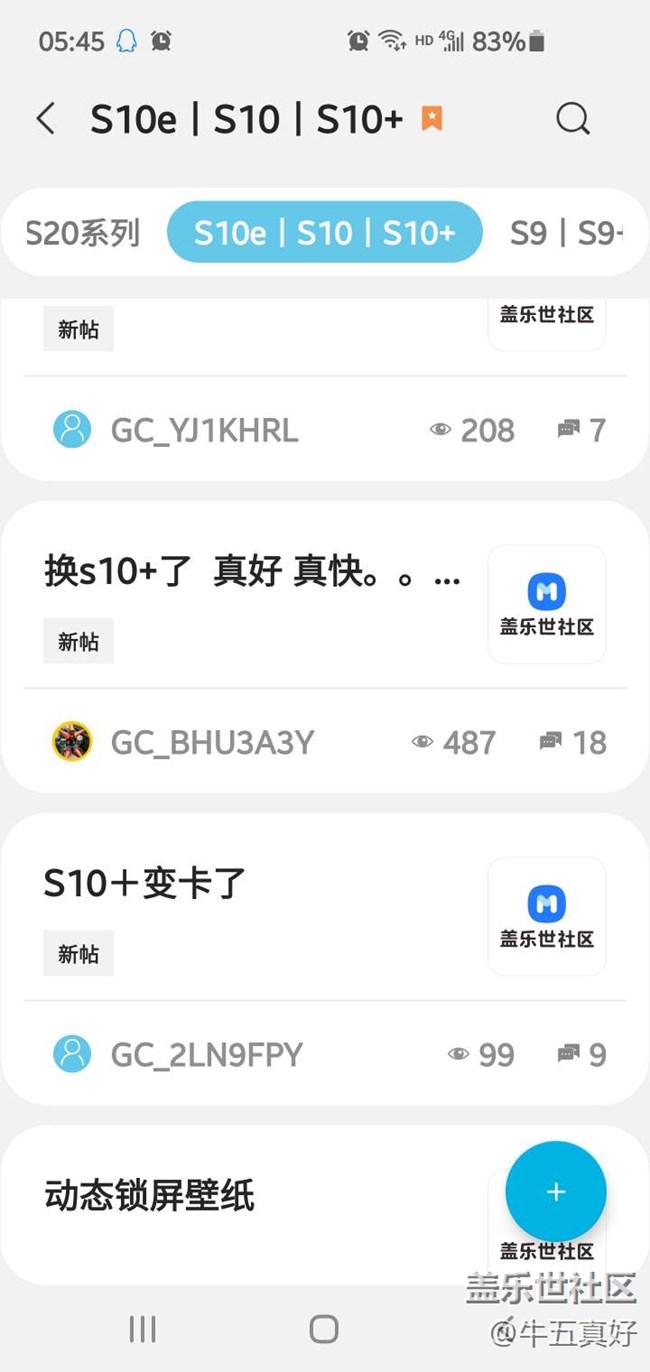View the profile of GC_BHU3A3Y
Viewport: 650px width, 1372px height.
(212, 742)
